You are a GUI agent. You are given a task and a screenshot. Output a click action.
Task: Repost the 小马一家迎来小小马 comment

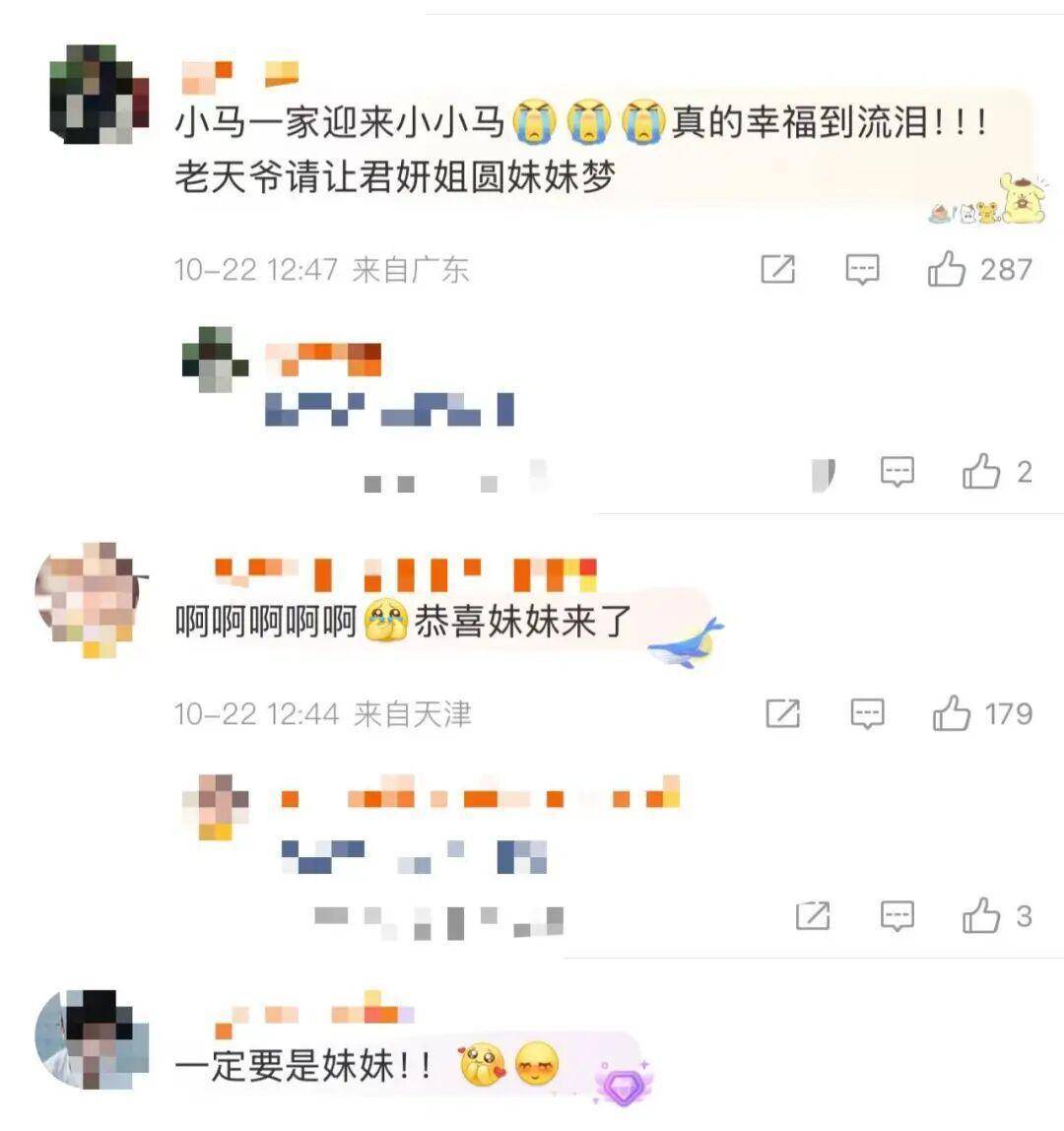click(778, 269)
